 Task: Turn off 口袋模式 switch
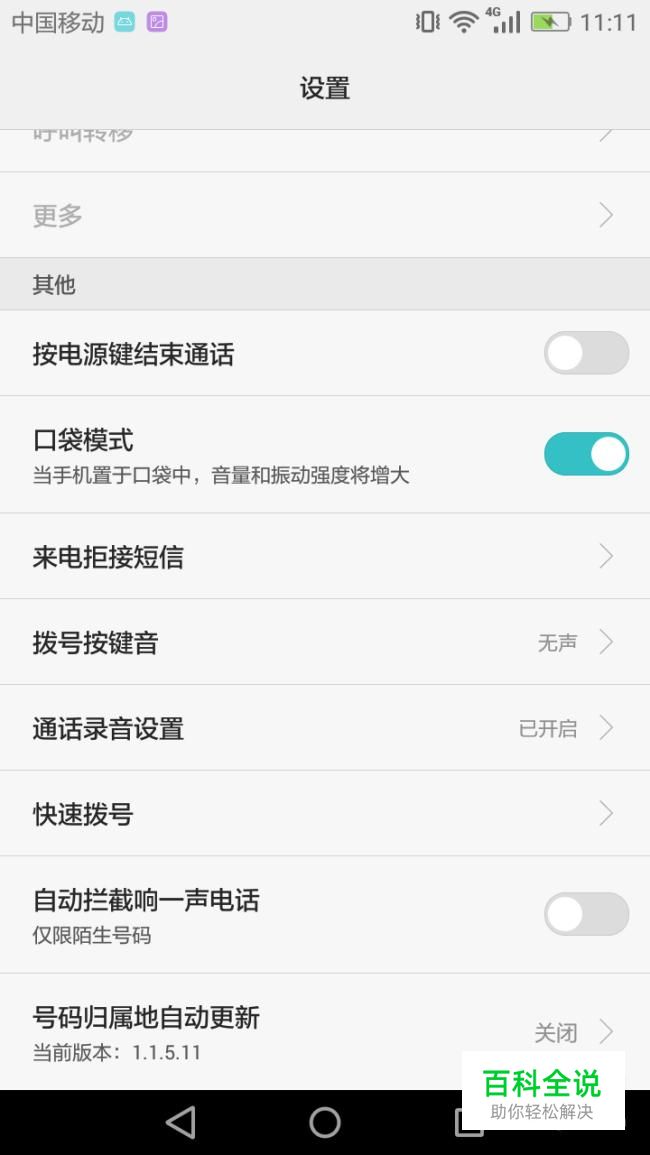[x=586, y=454]
